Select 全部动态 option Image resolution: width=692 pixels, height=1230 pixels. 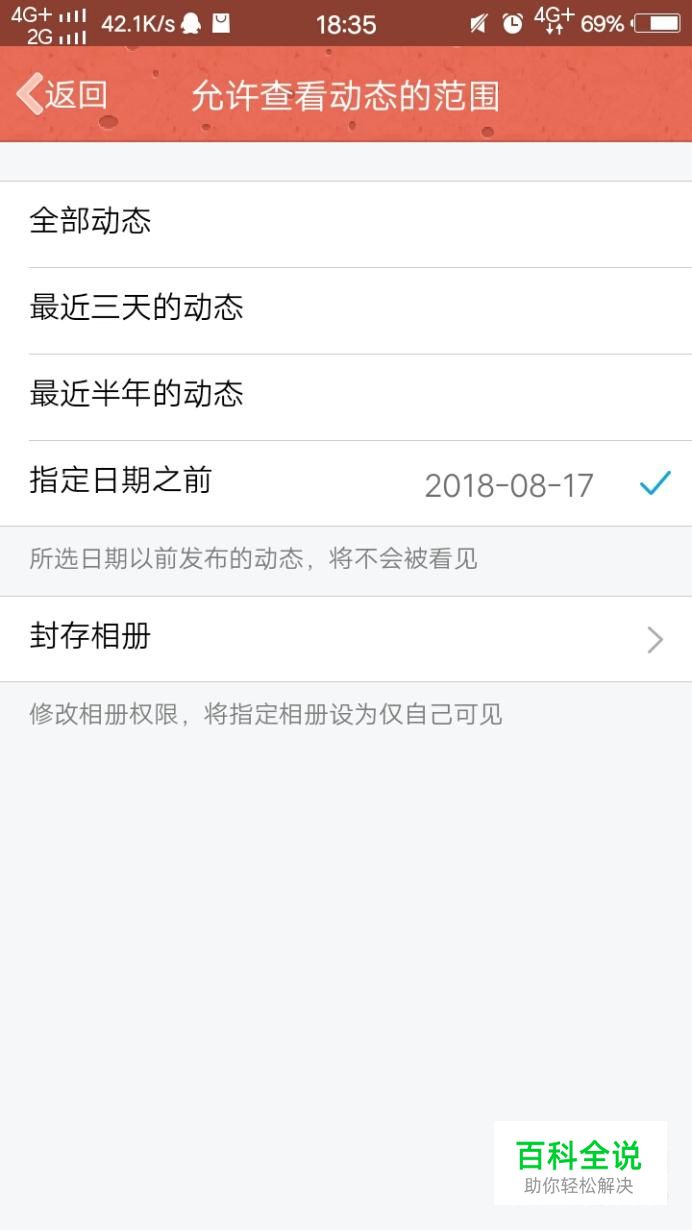point(90,221)
